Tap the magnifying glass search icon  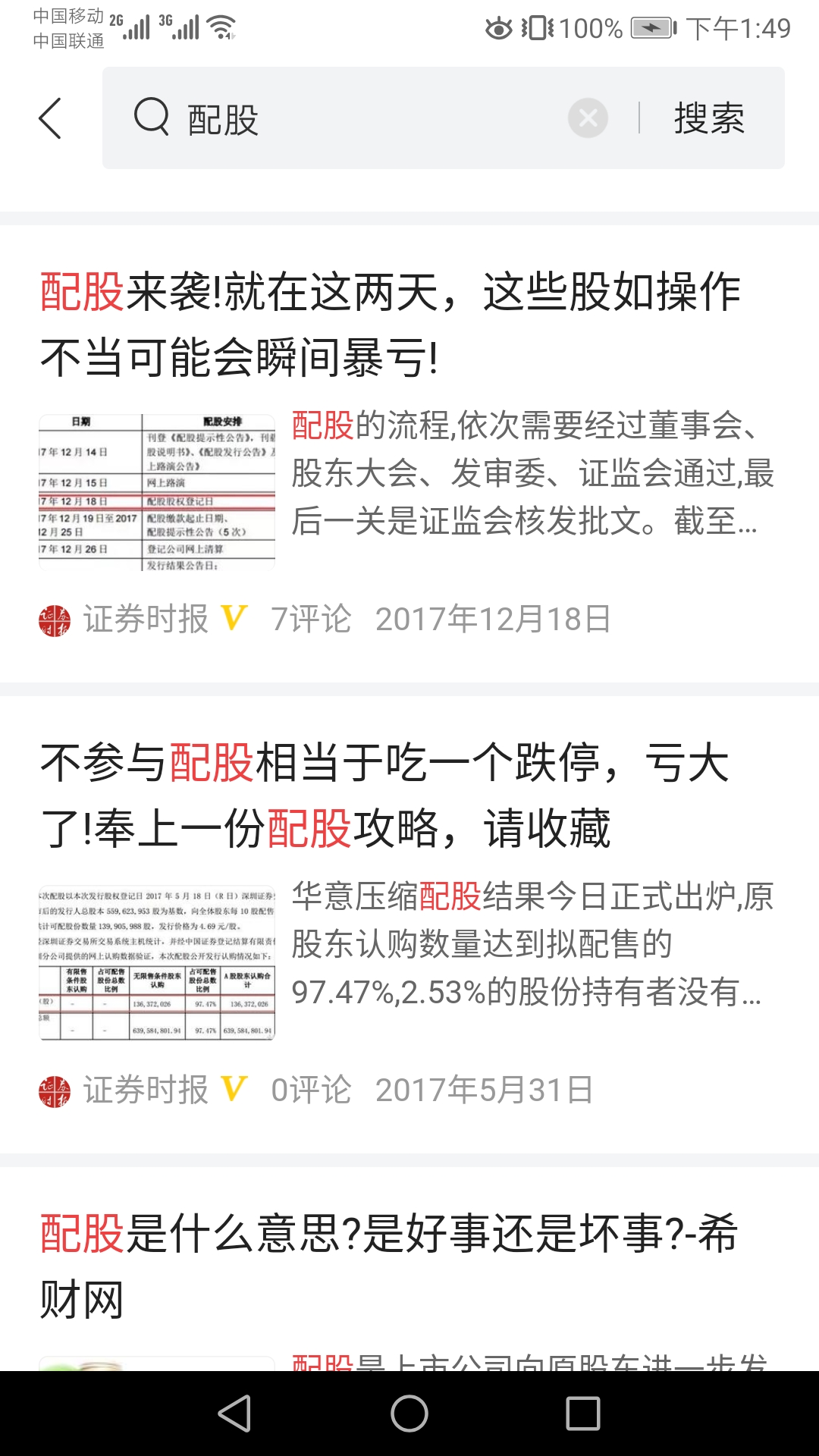tap(151, 119)
